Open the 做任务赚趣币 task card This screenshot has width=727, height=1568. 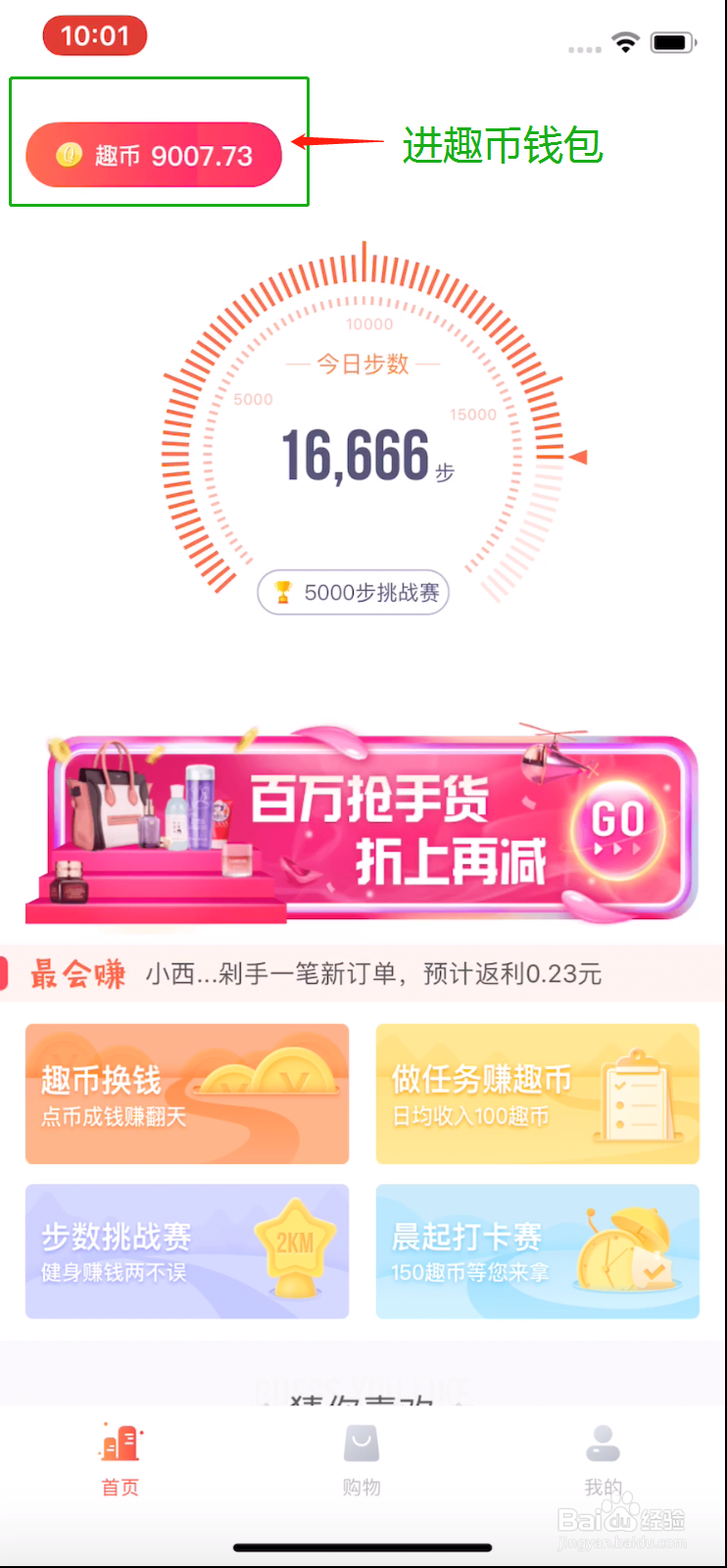(x=537, y=1093)
